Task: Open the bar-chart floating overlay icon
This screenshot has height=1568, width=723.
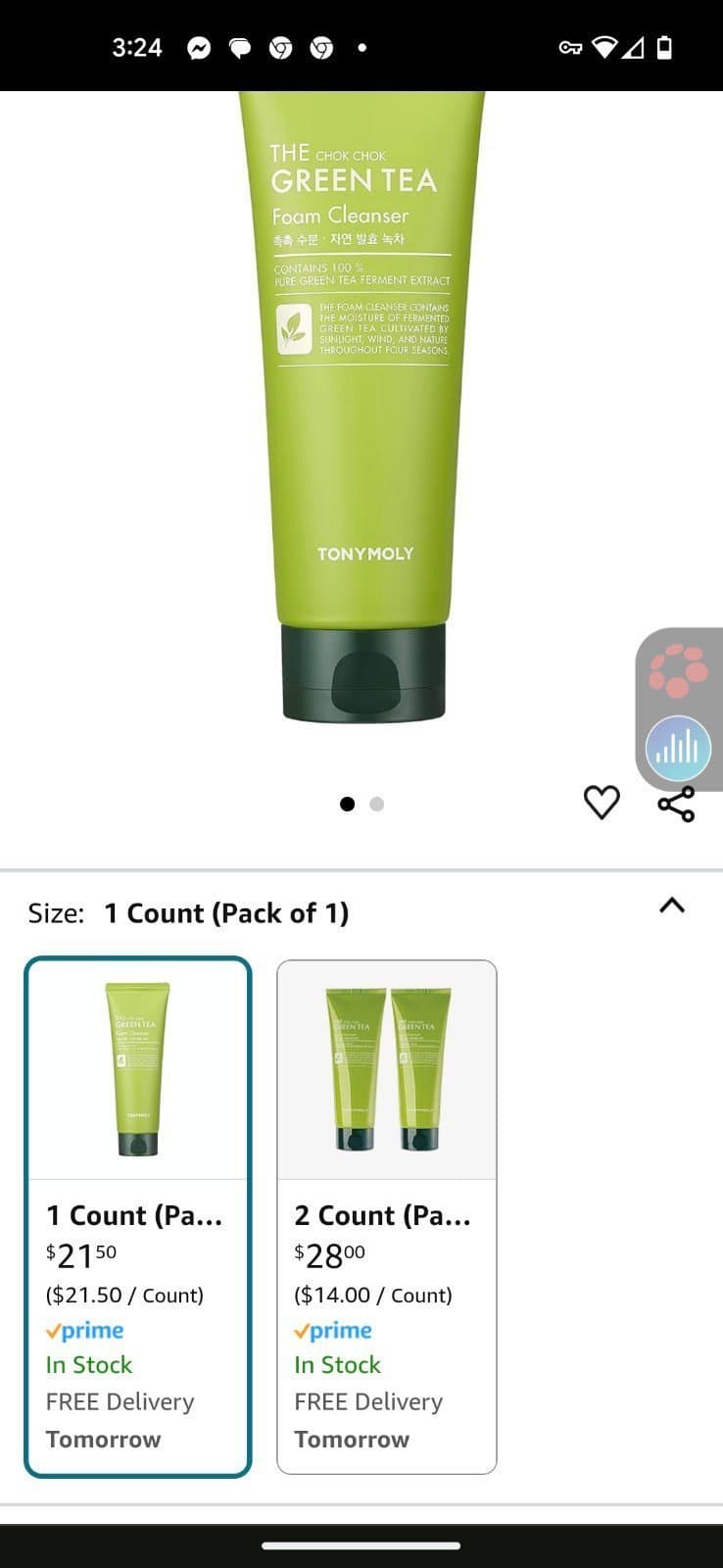Action: pyautogui.click(x=677, y=748)
